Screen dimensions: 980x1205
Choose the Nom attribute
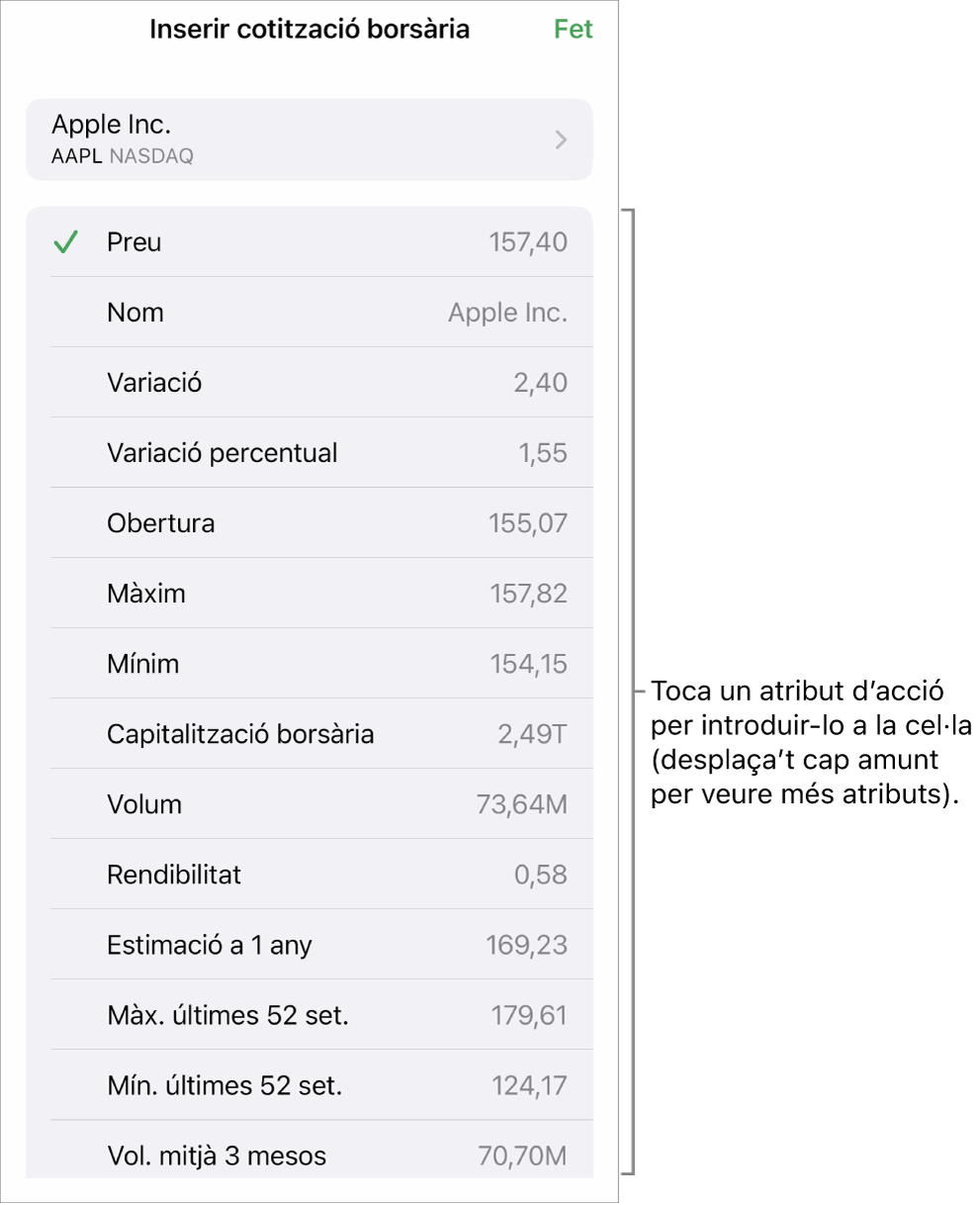pos(309,313)
